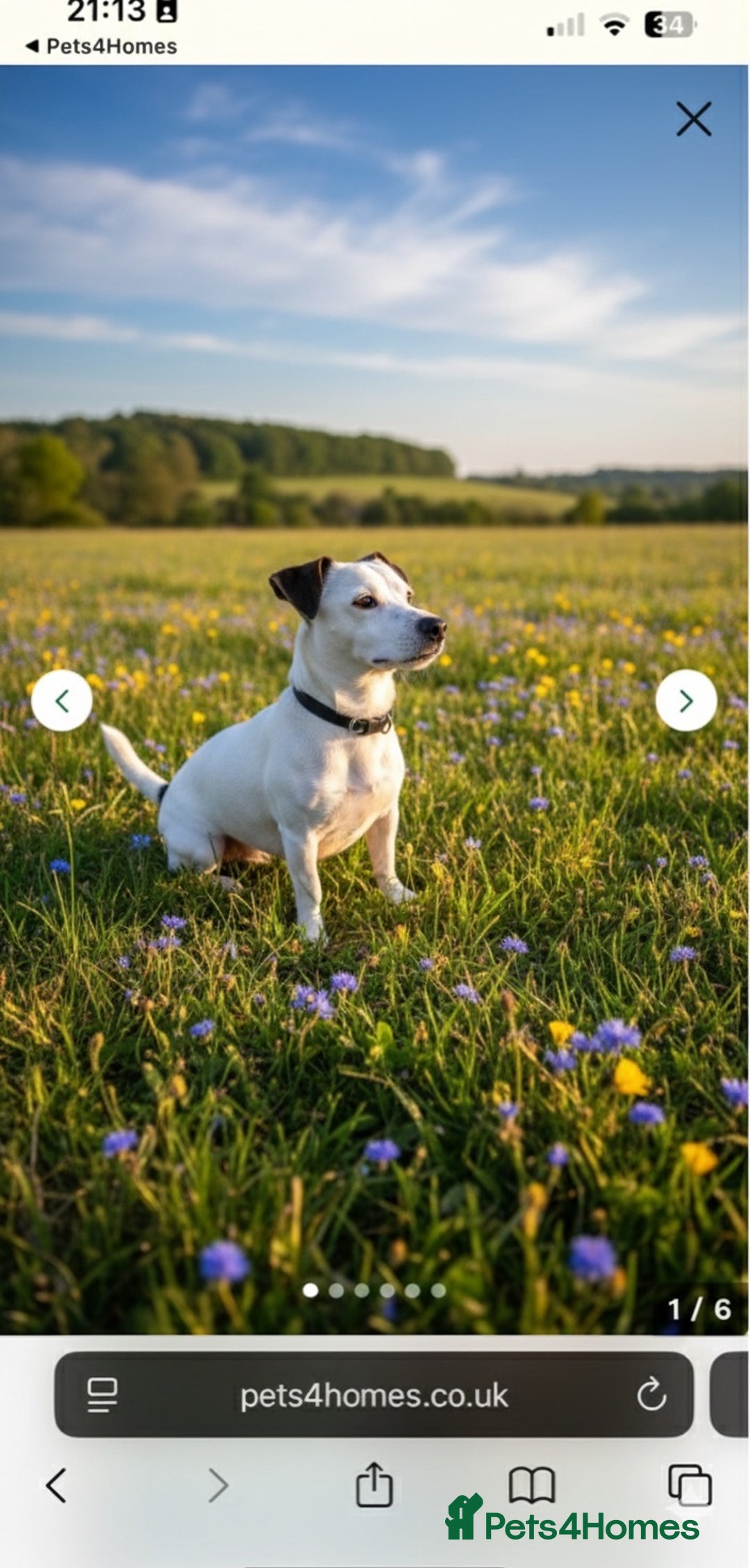Screen dimensions: 750x1568
Task: Open Safari bookmarks
Action: pos(531,1485)
